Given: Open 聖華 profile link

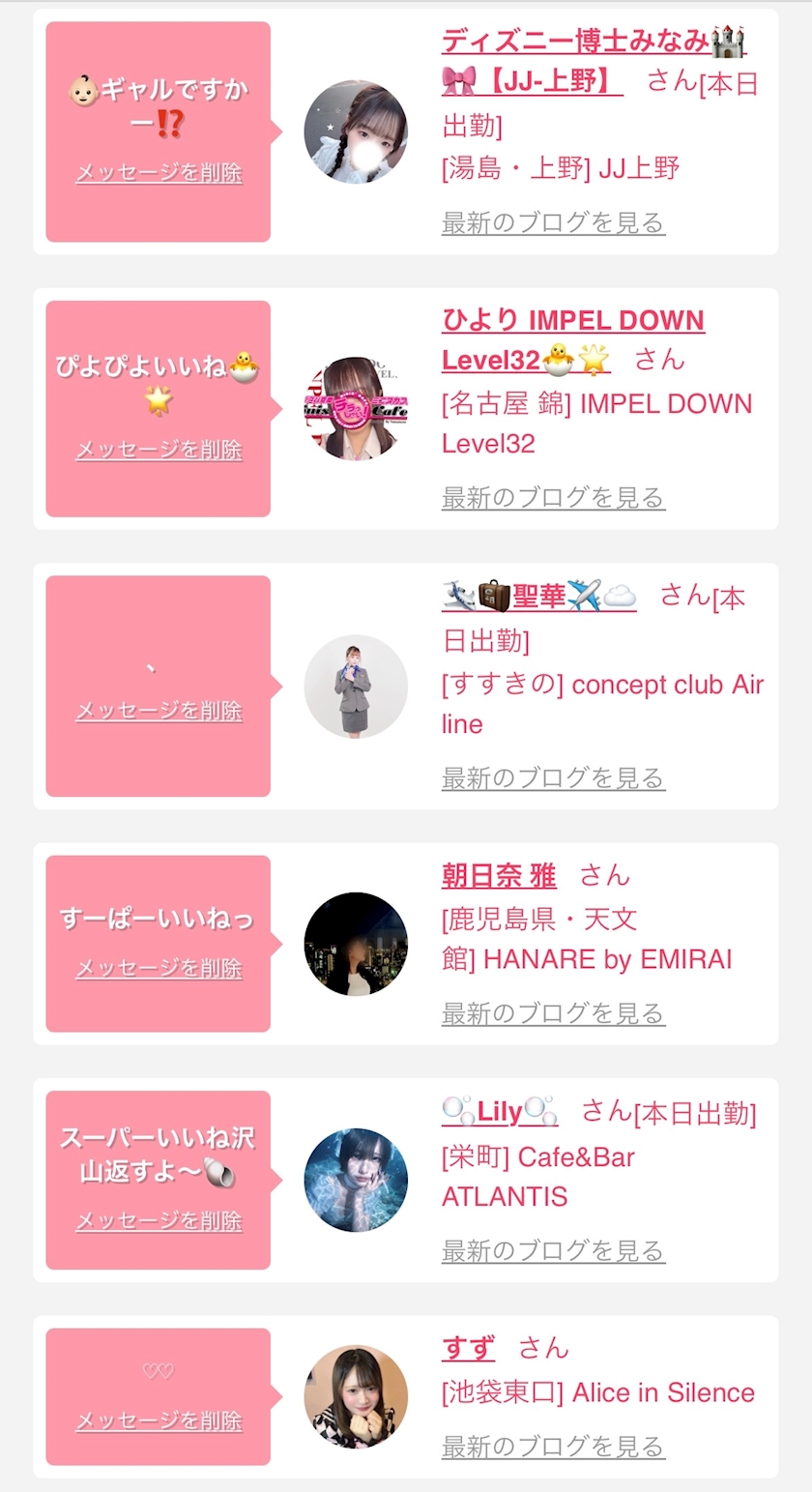Looking at the screenshot, I should (x=538, y=595).
